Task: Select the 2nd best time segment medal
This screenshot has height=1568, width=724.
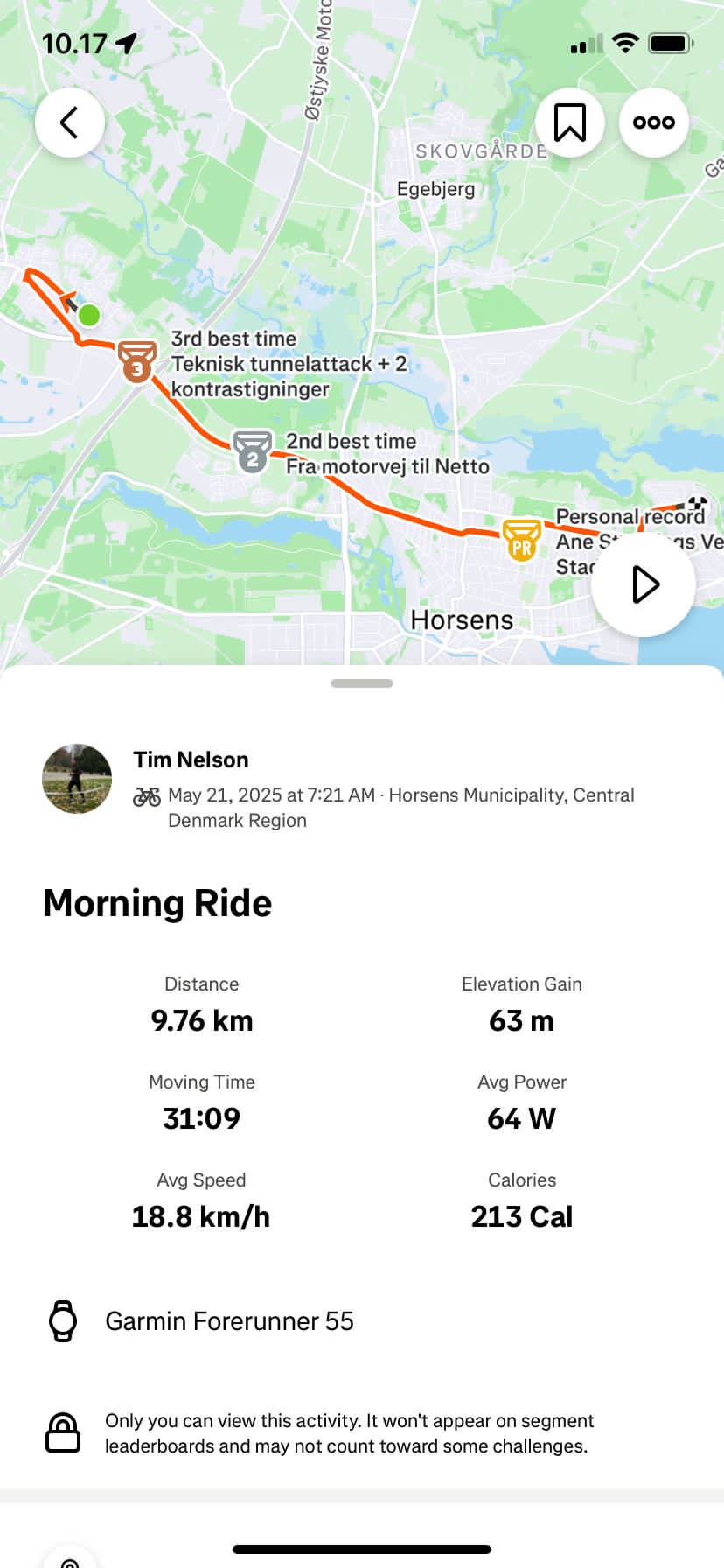Action: click(252, 451)
